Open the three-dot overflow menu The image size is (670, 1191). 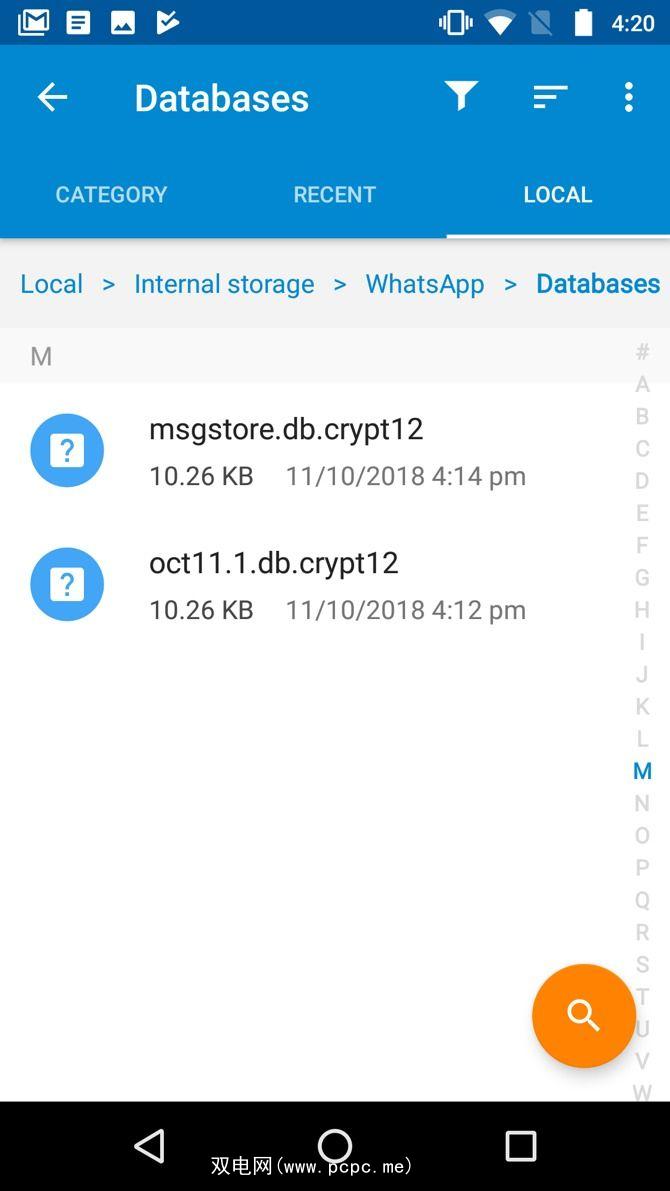628,97
